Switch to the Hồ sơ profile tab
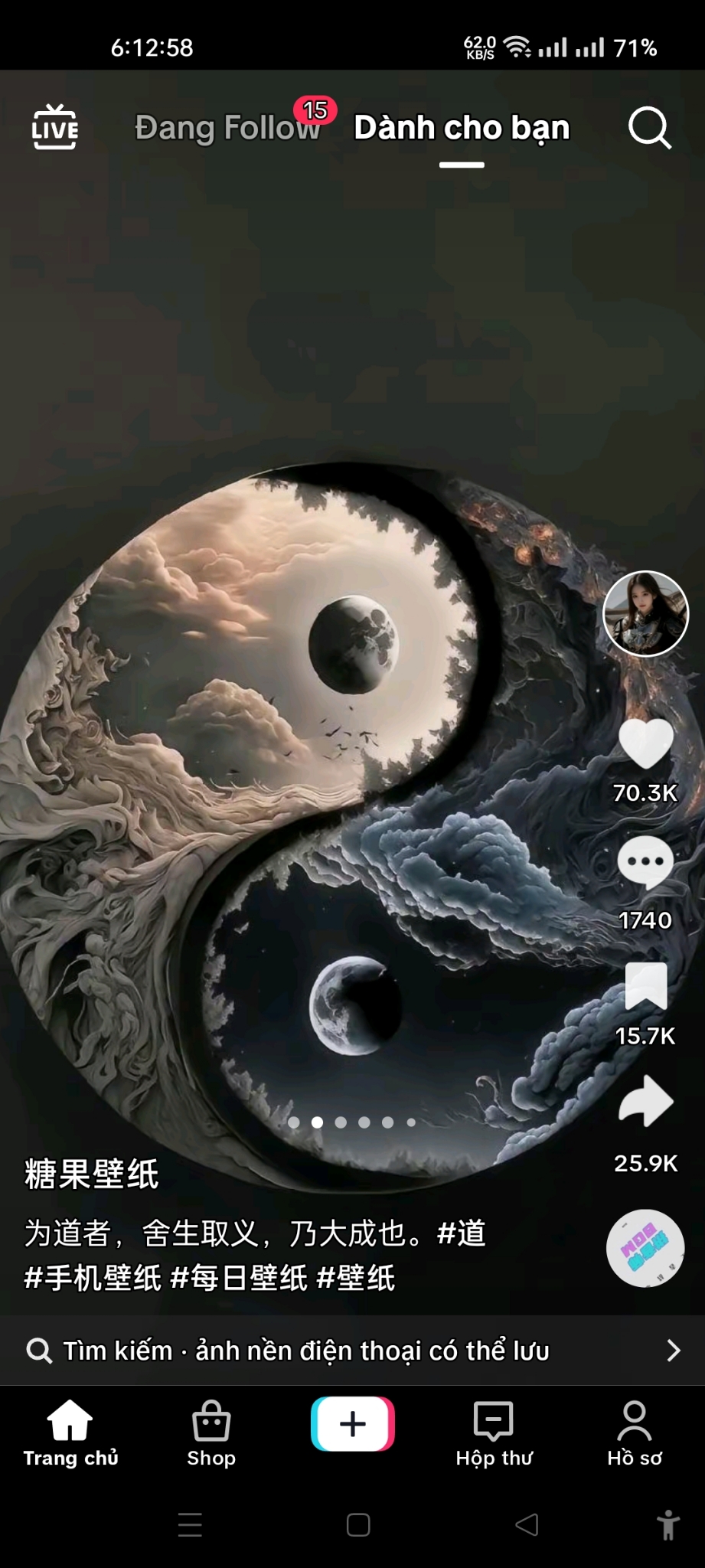This screenshot has height=1568, width=705. coord(635,1433)
